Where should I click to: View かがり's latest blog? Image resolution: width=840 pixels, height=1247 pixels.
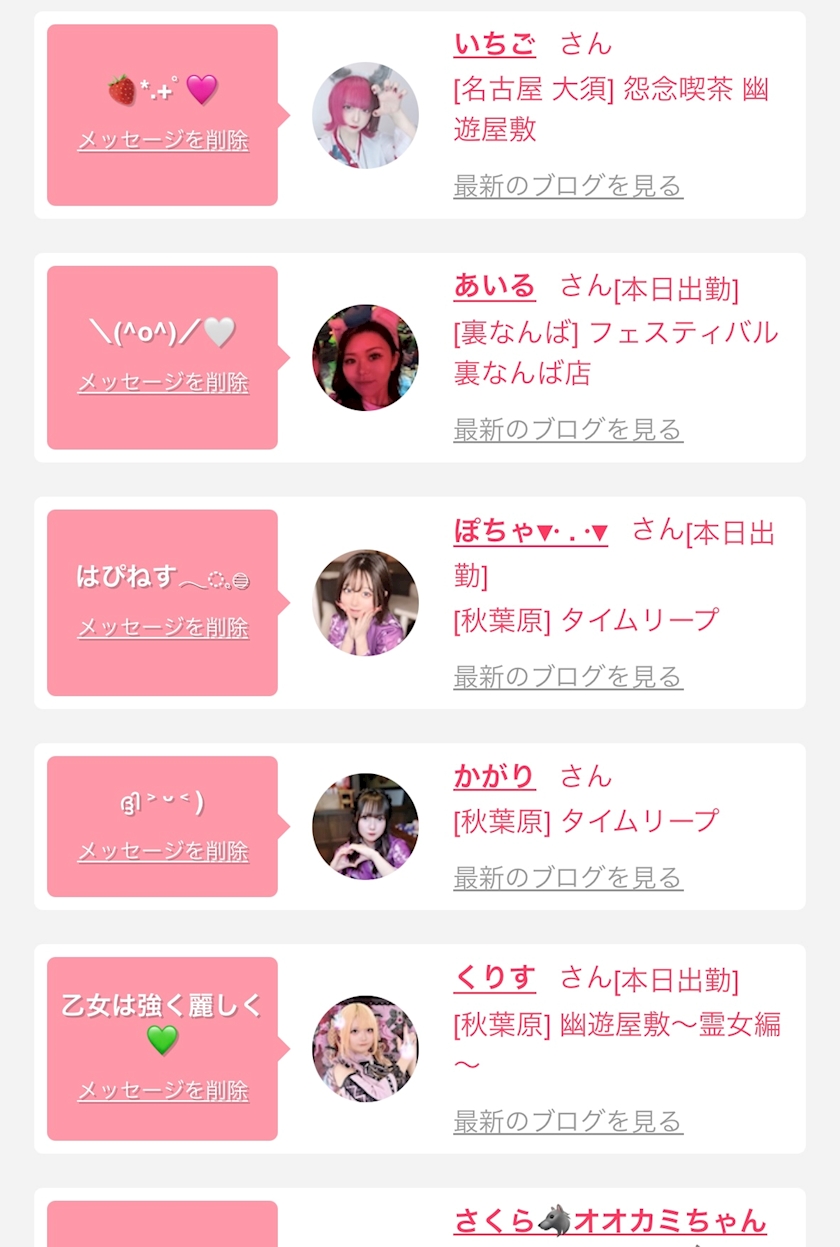tap(568, 877)
